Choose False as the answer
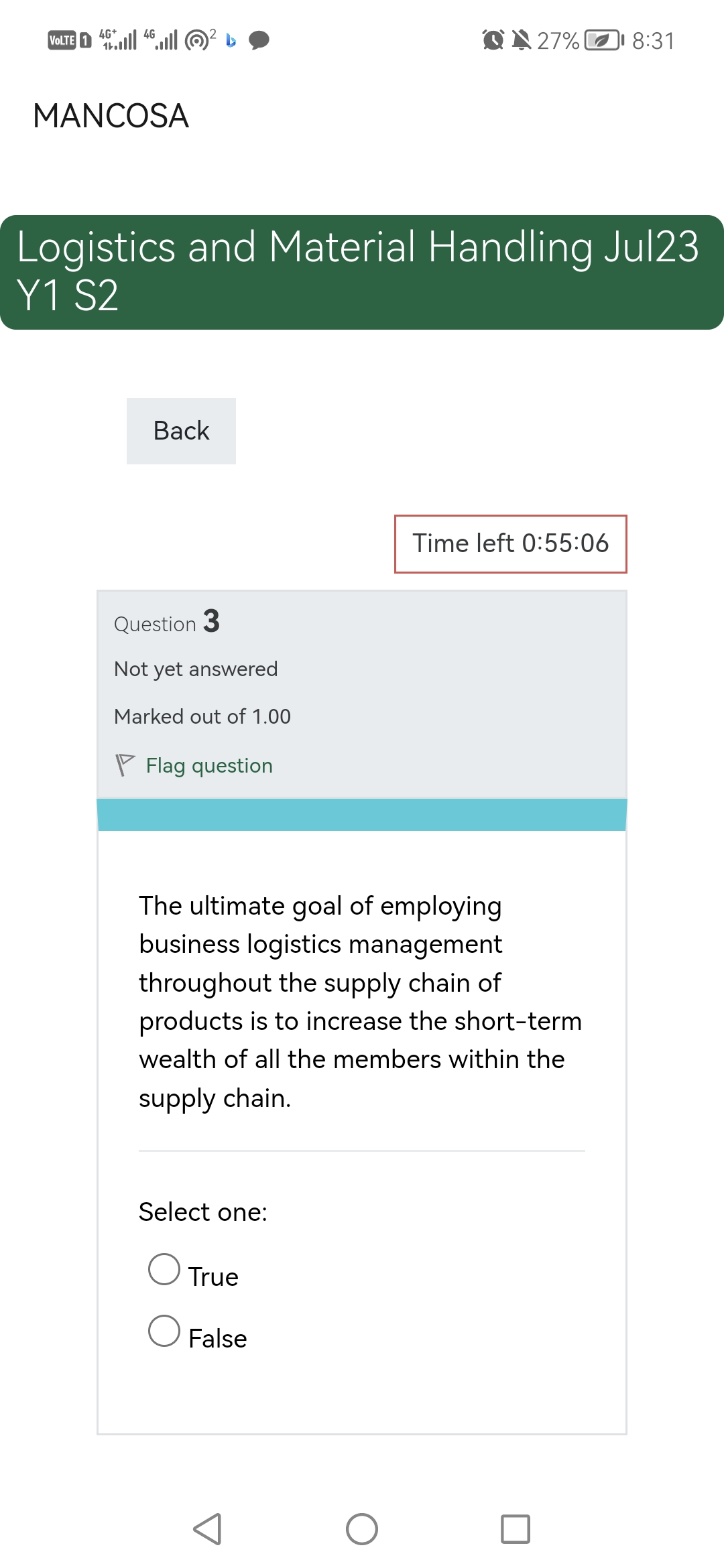The image size is (724, 1568). (164, 1331)
